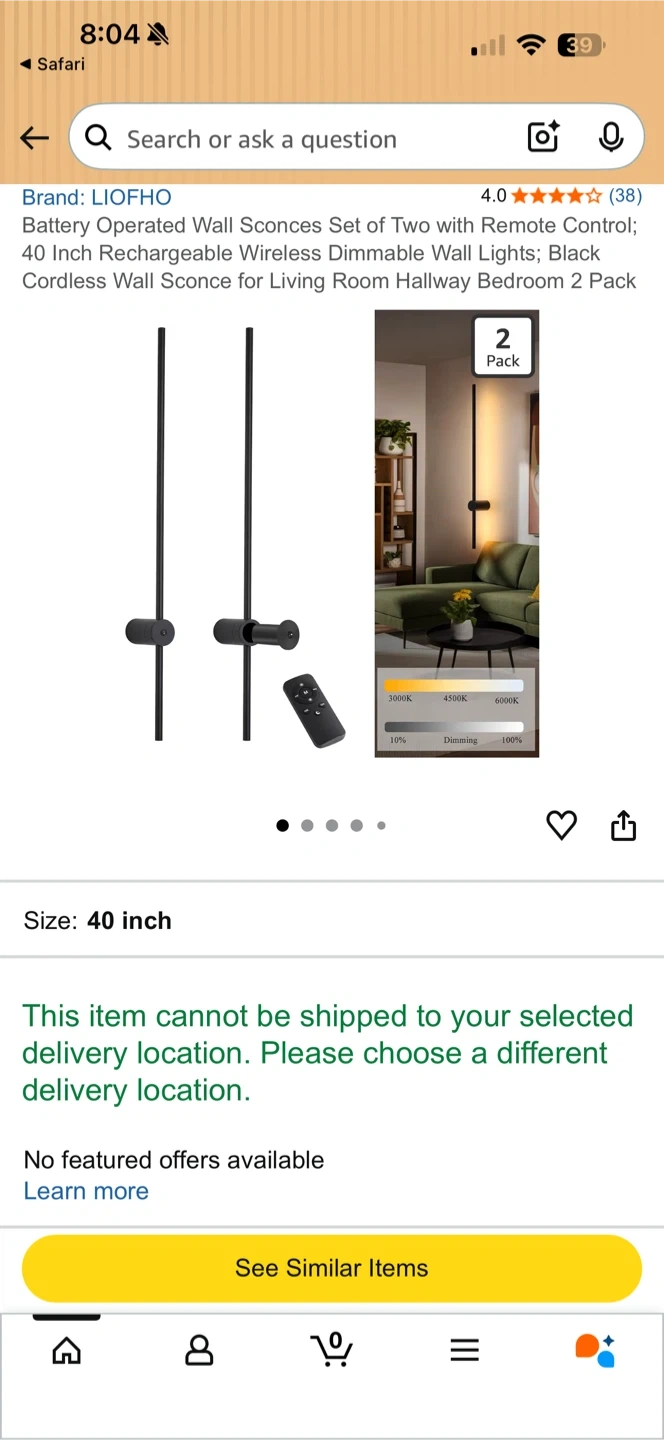Go to the Home tab

(x=66, y=1350)
